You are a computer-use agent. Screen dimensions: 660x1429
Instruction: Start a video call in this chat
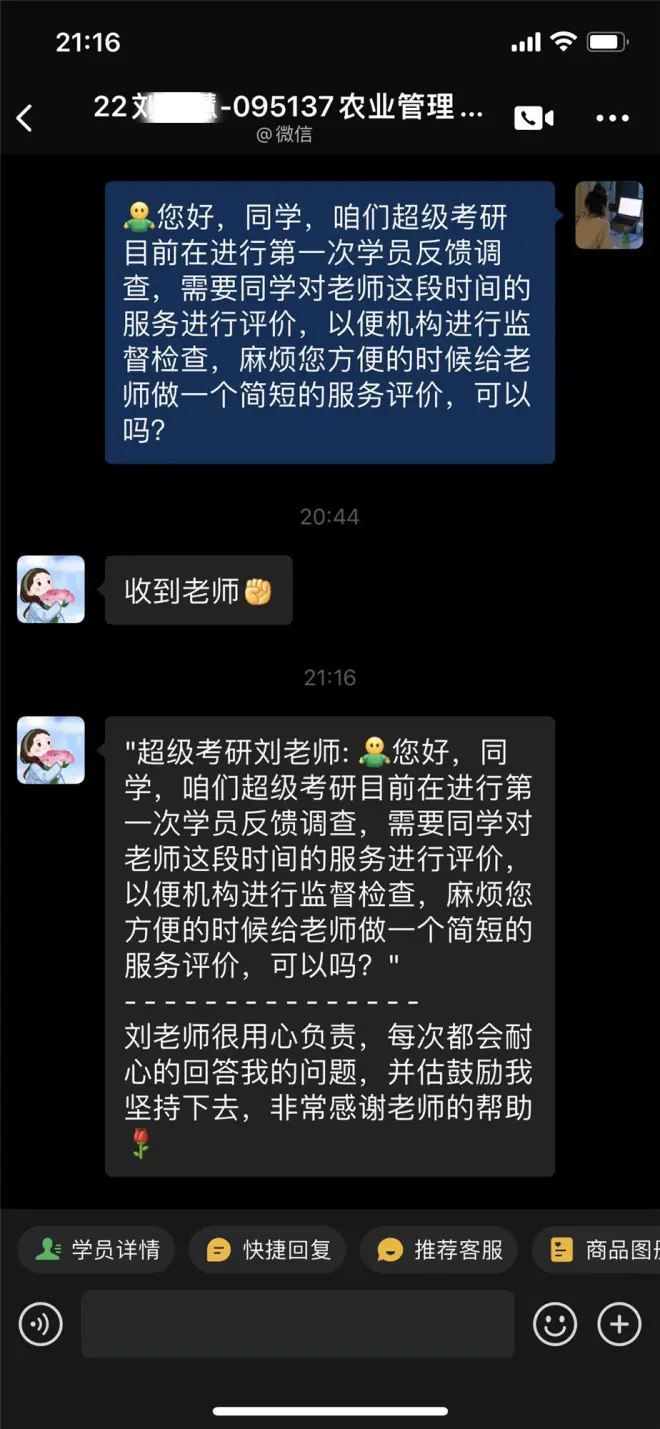[x=534, y=118]
